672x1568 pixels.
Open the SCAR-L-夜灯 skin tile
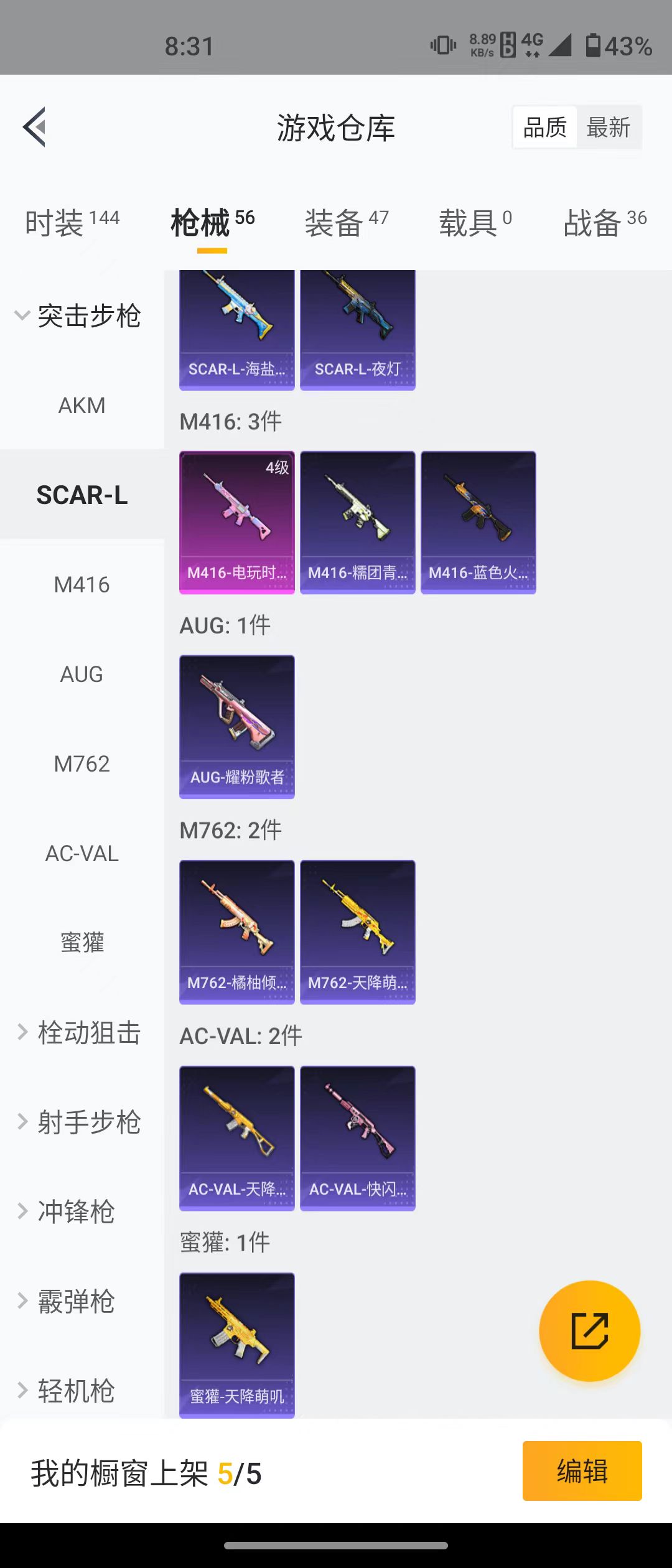(x=358, y=331)
